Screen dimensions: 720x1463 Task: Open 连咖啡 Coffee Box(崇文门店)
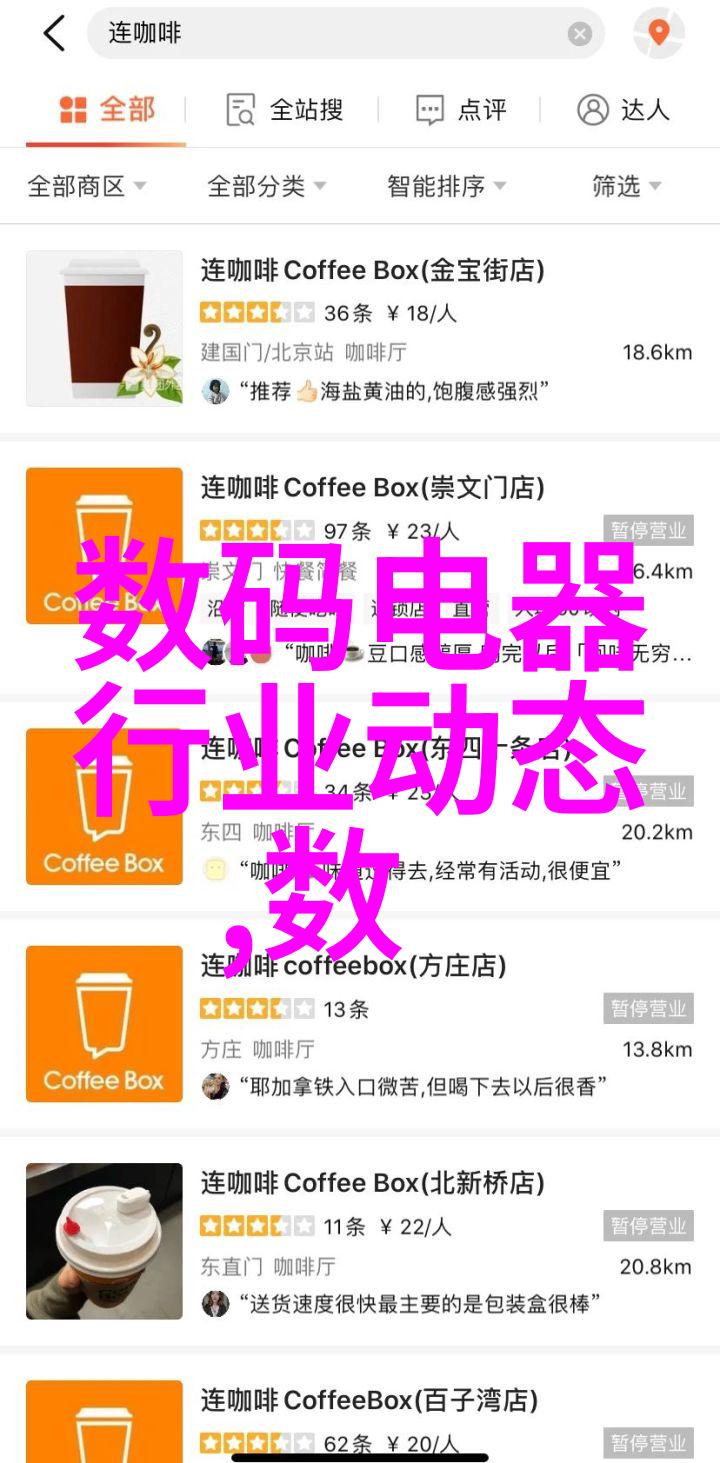(372, 488)
